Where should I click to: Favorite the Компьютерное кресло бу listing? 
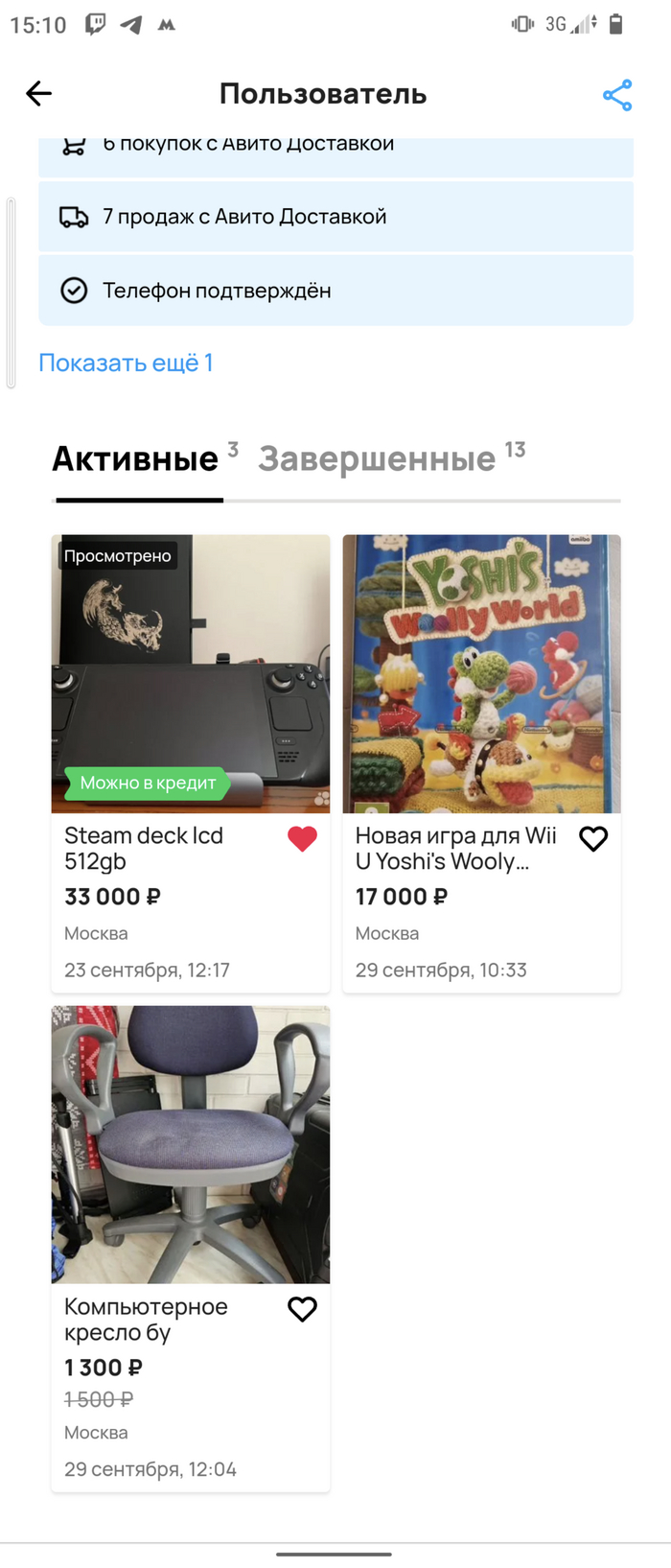302,1309
